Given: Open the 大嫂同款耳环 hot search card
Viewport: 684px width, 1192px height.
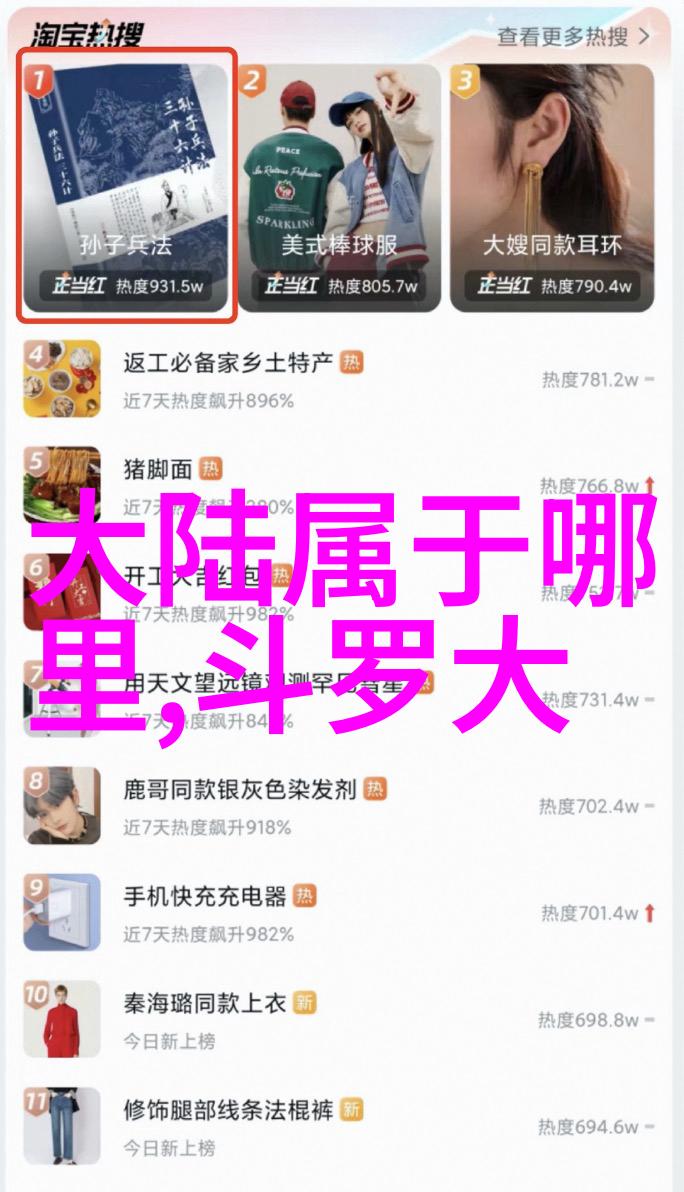Looking at the screenshot, I should pos(553,184).
